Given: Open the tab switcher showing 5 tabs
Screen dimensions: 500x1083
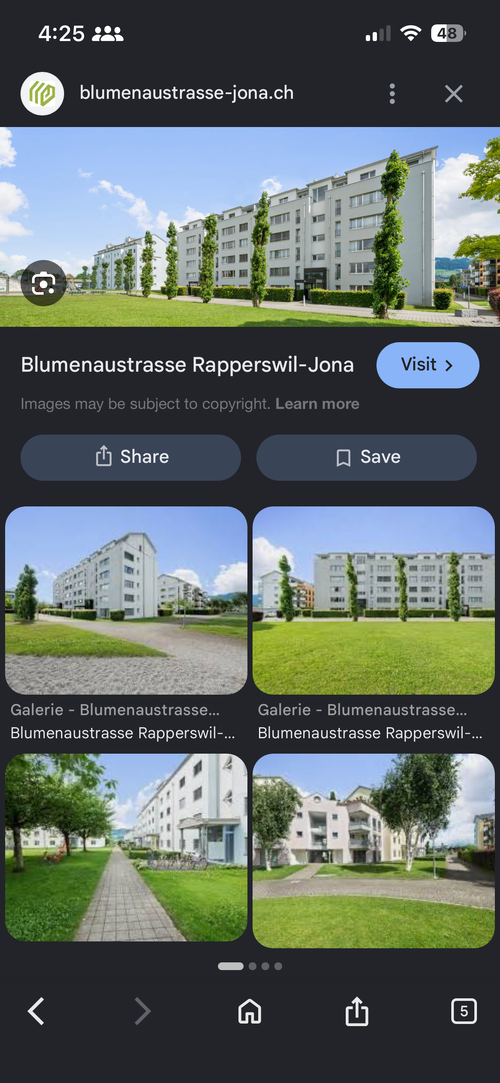Looking at the screenshot, I should pos(463,1012).
